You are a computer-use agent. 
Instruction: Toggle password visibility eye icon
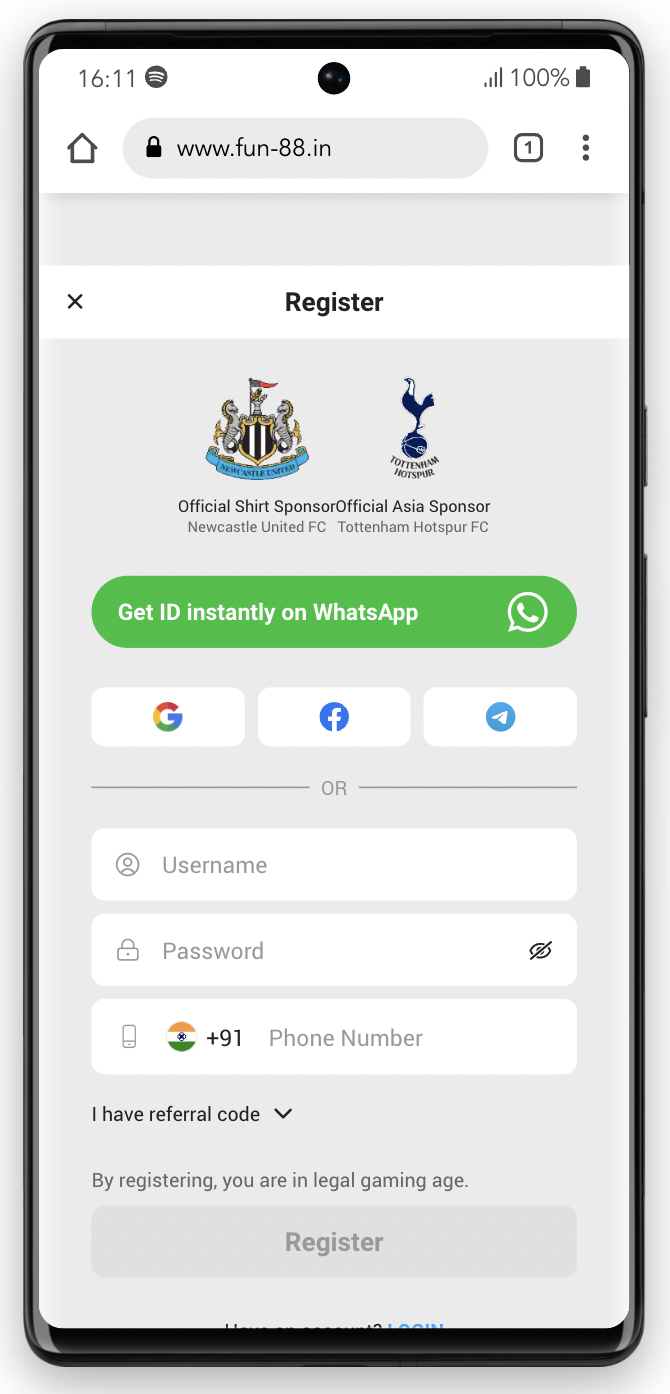540,951
